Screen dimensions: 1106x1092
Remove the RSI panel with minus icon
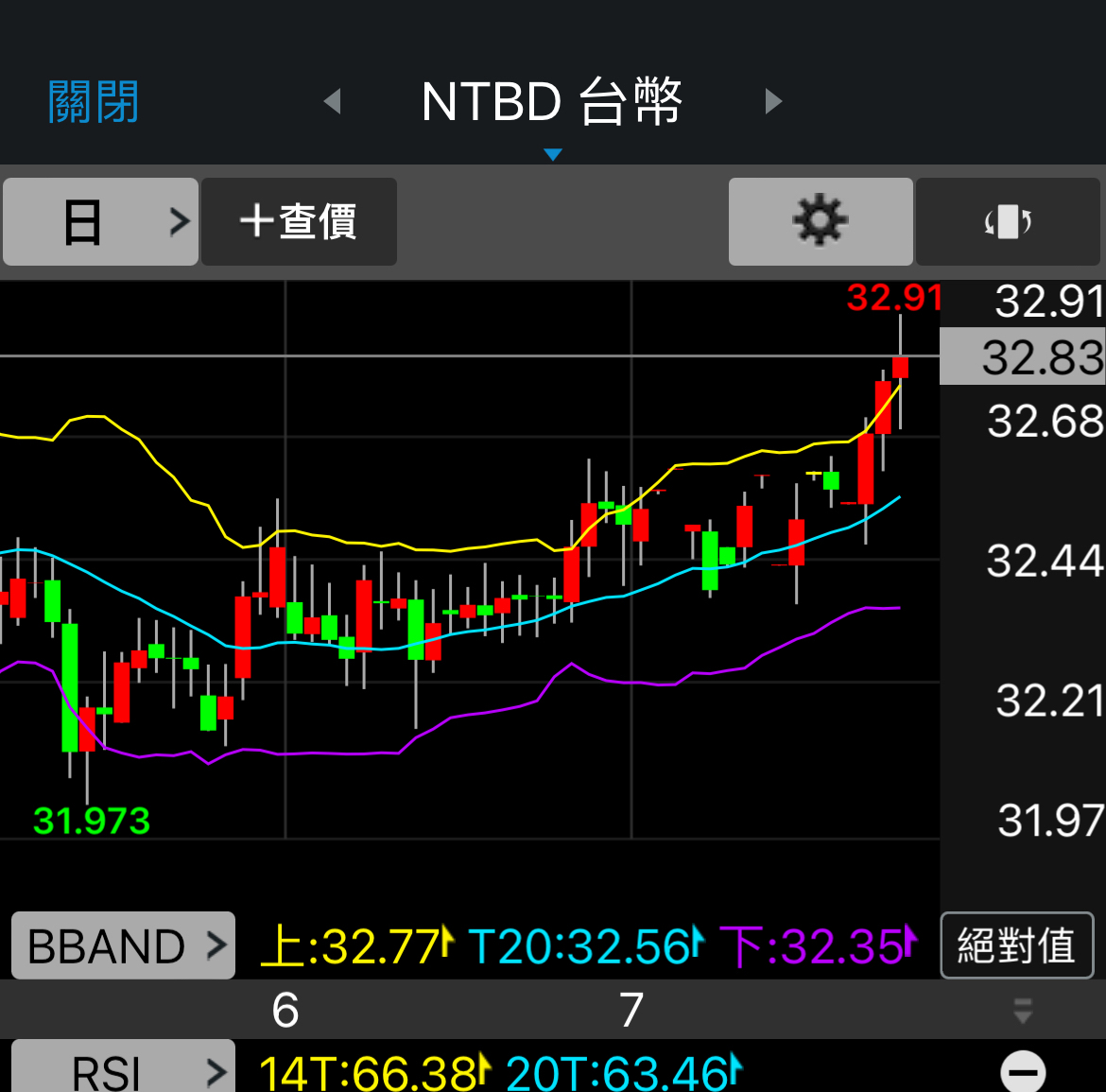coord(1023,1072)
